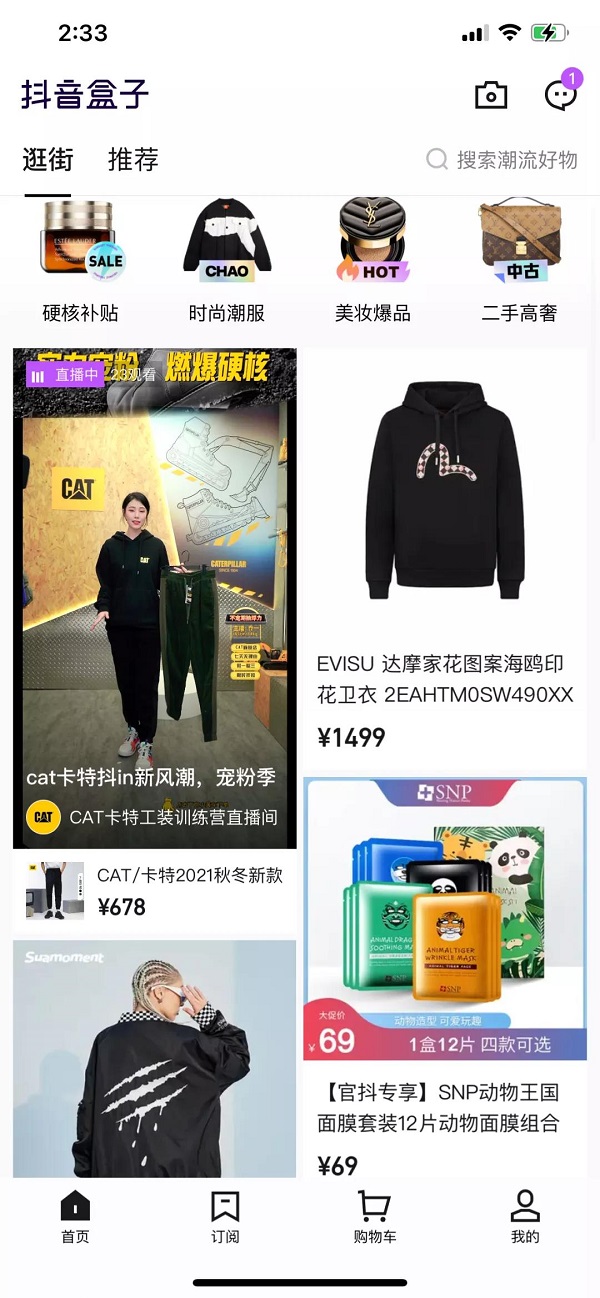Open the messages chat bubble icon
600x1298 pixels.
(x=560, y=96)
